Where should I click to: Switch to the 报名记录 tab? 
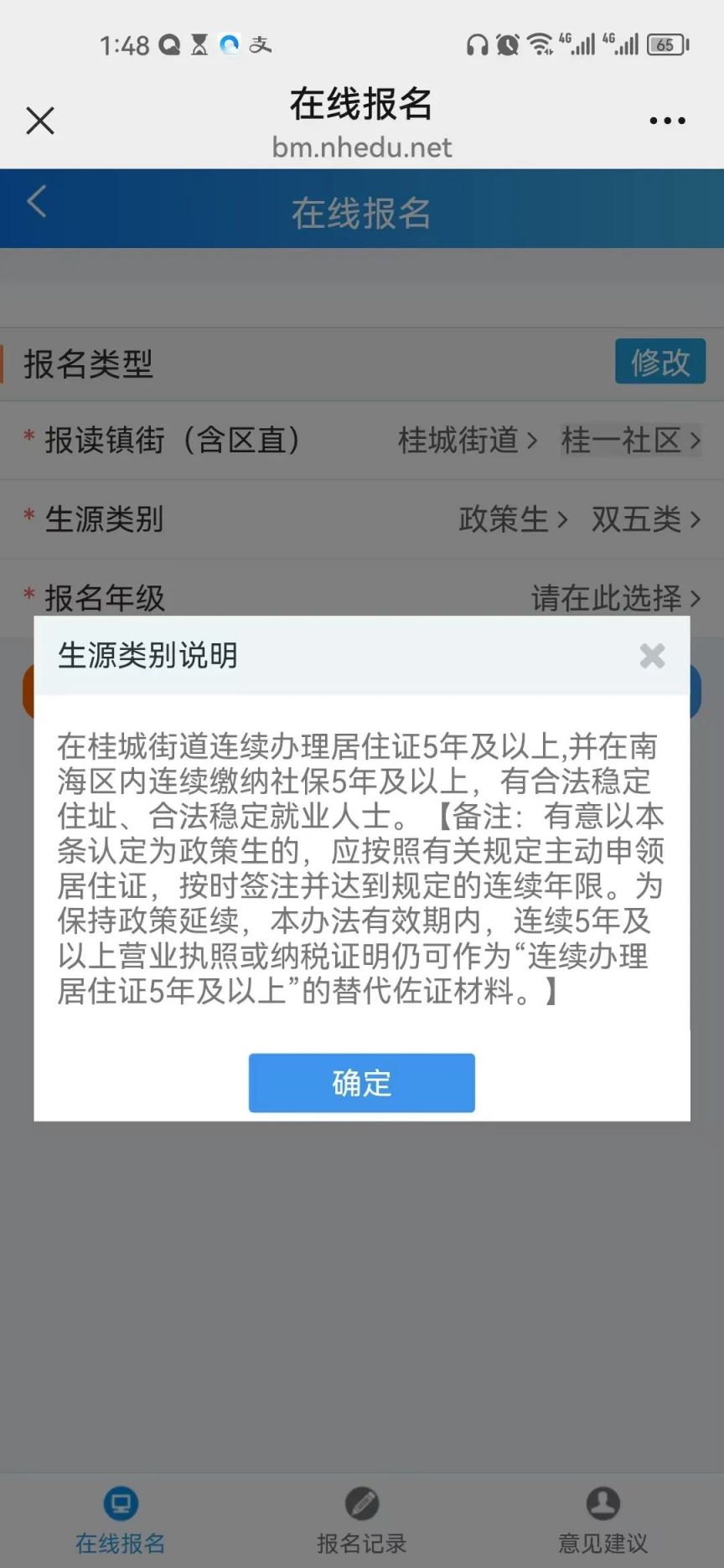coord(361,1519)
